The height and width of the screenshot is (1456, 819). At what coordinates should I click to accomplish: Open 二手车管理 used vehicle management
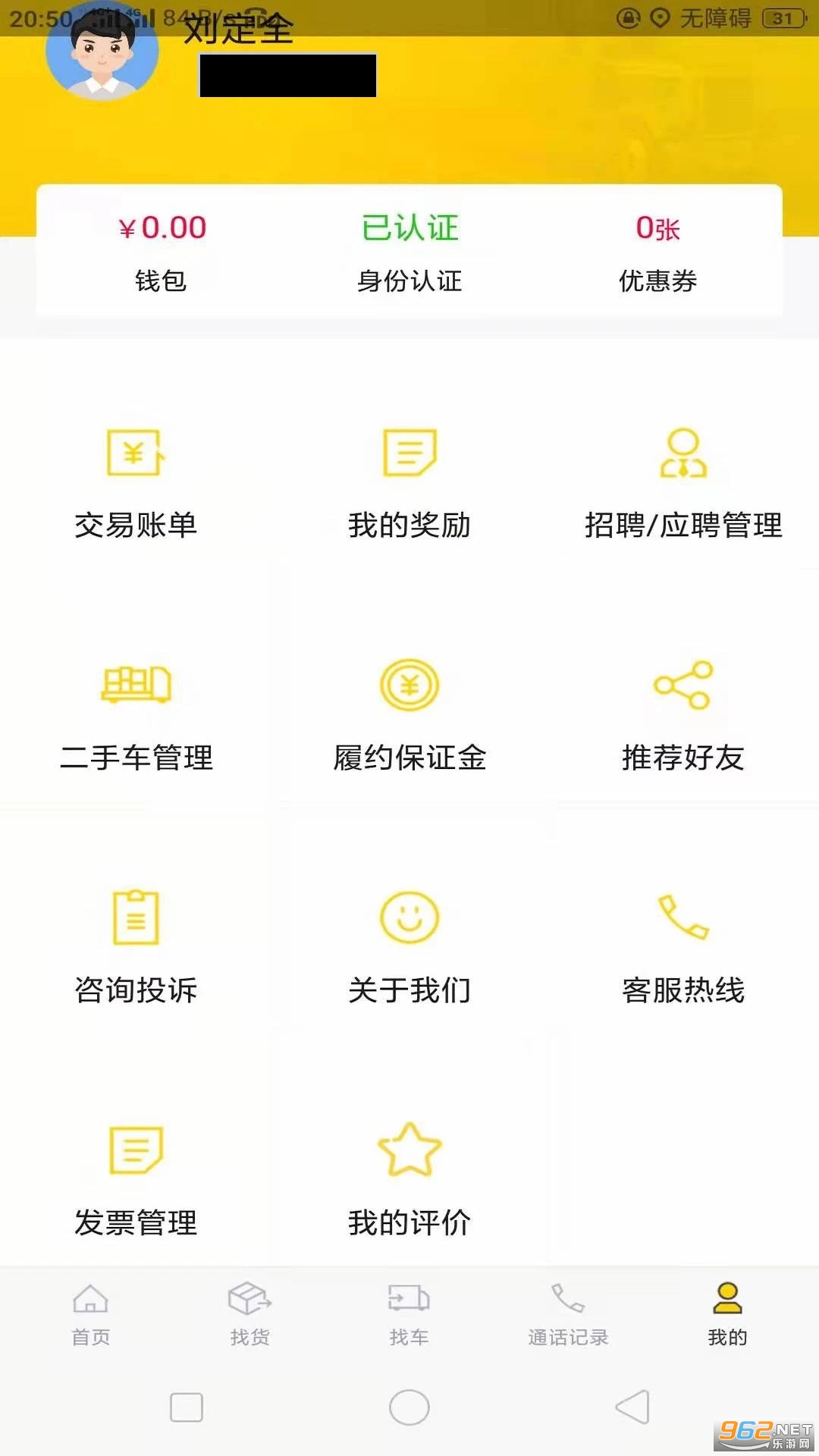click(136, 714)
